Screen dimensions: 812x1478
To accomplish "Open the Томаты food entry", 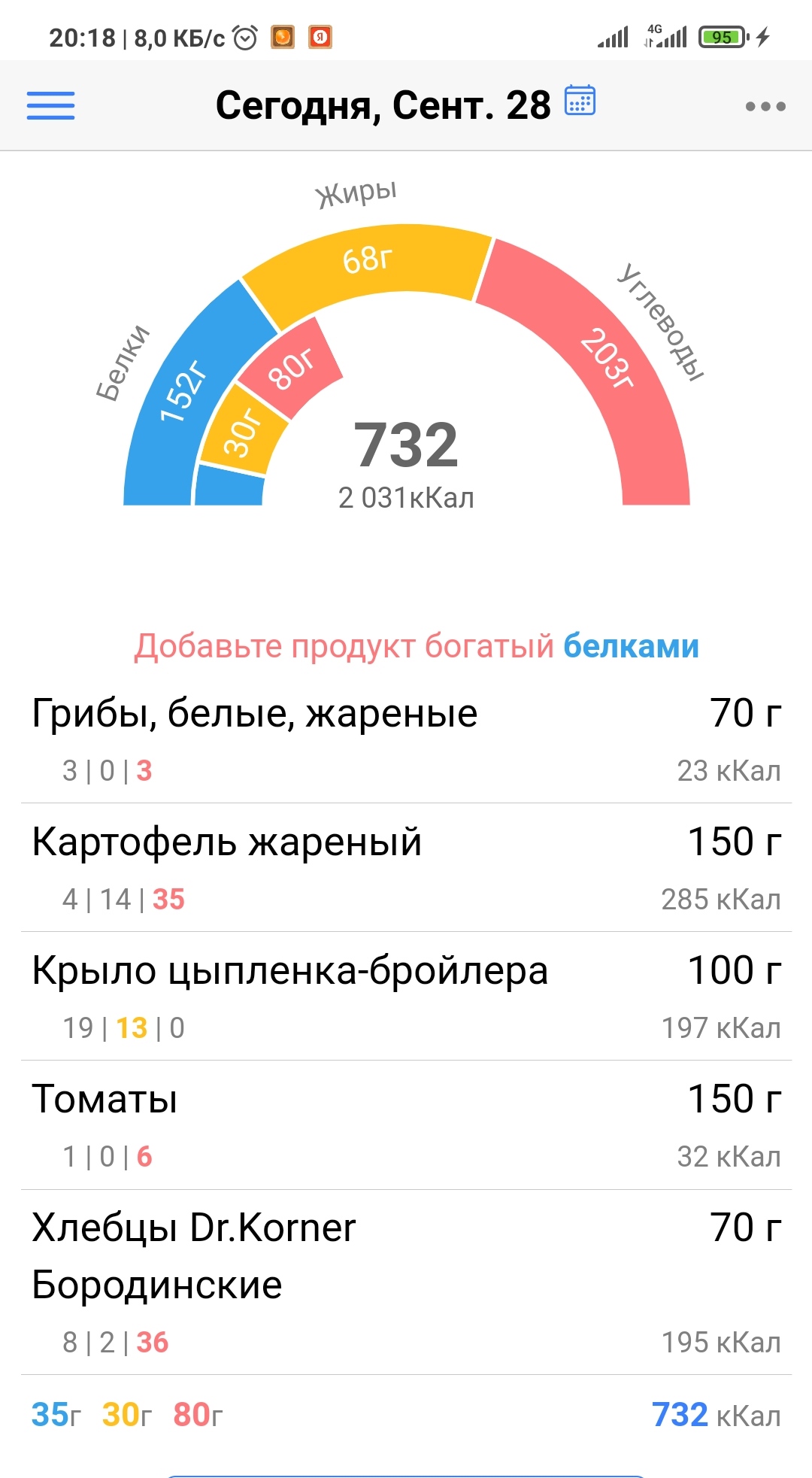I will pyautogui.click(x=406, y=1124).
